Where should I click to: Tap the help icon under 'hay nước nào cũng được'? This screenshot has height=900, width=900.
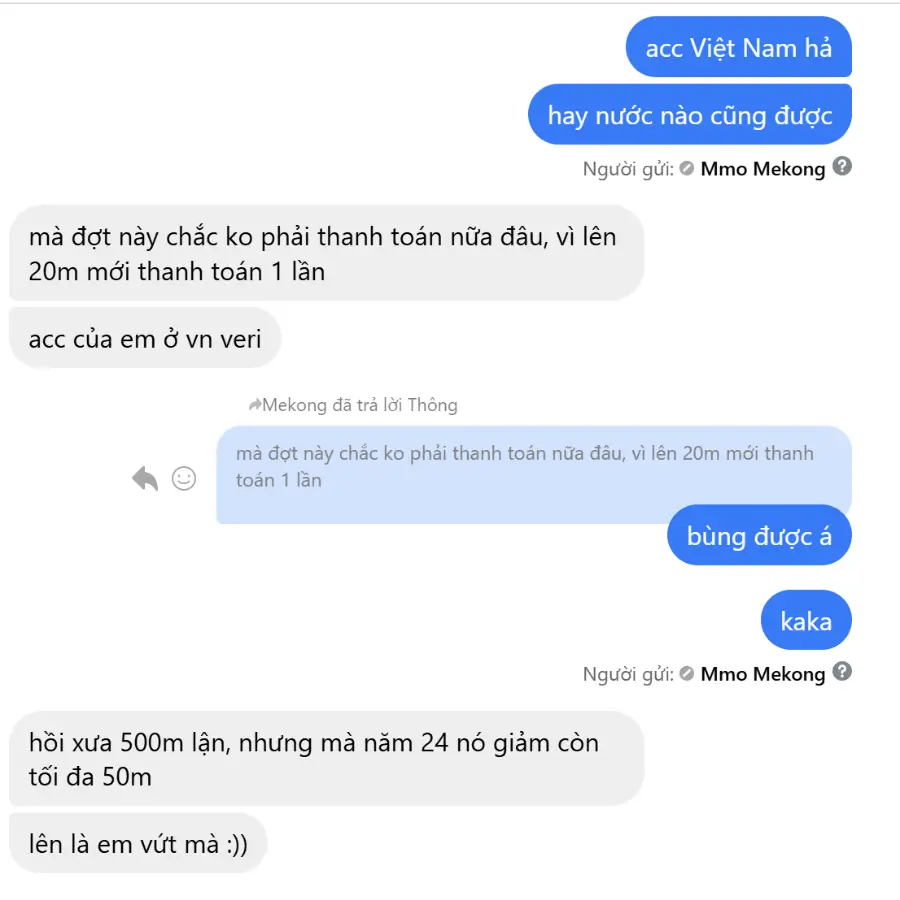pyautogui.click(x=843, y=166)
